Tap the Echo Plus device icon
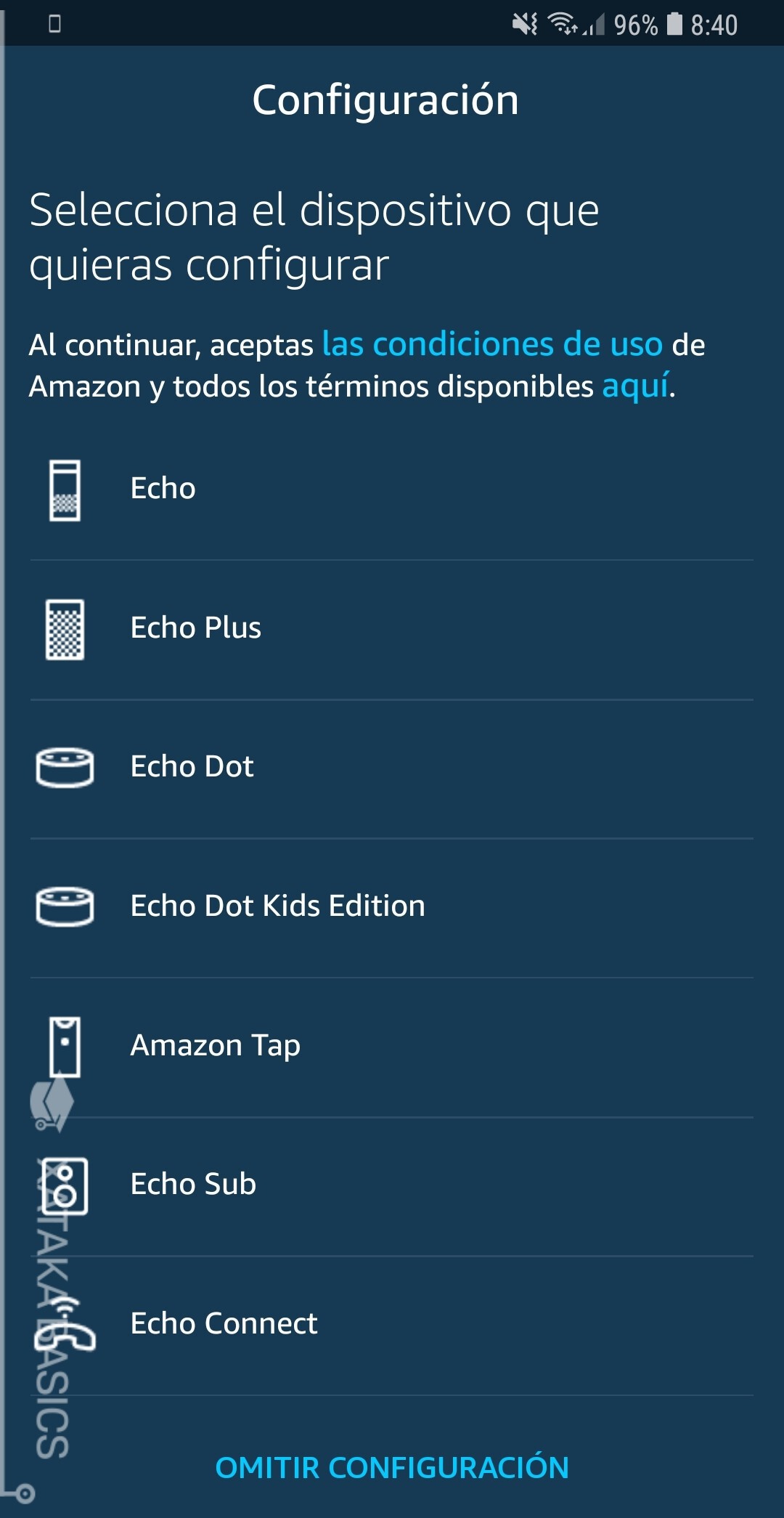The width and height of the screenshot is (784, 1518). 65,628
